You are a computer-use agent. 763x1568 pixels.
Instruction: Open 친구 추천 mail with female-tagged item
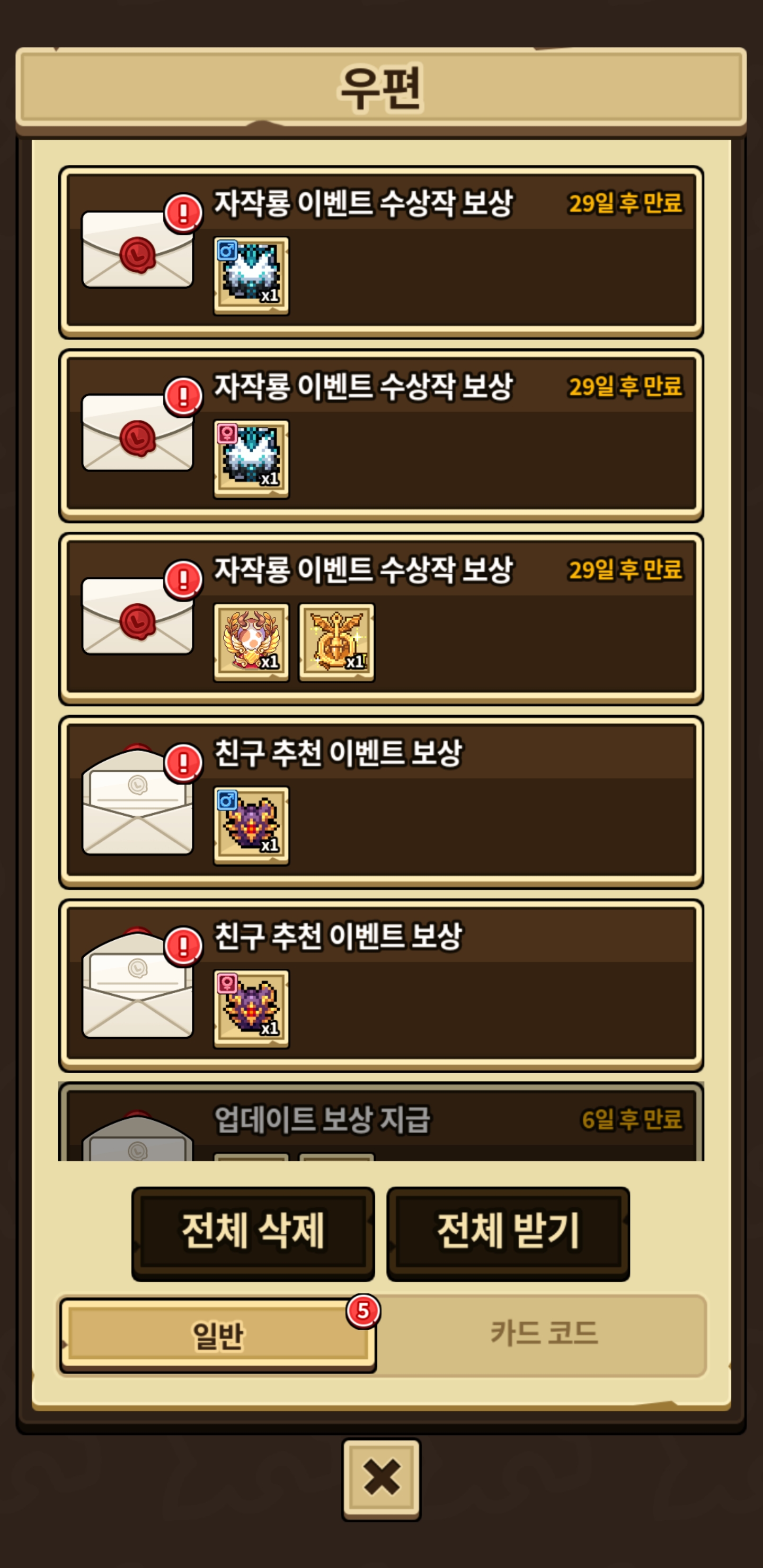[381, 985]
